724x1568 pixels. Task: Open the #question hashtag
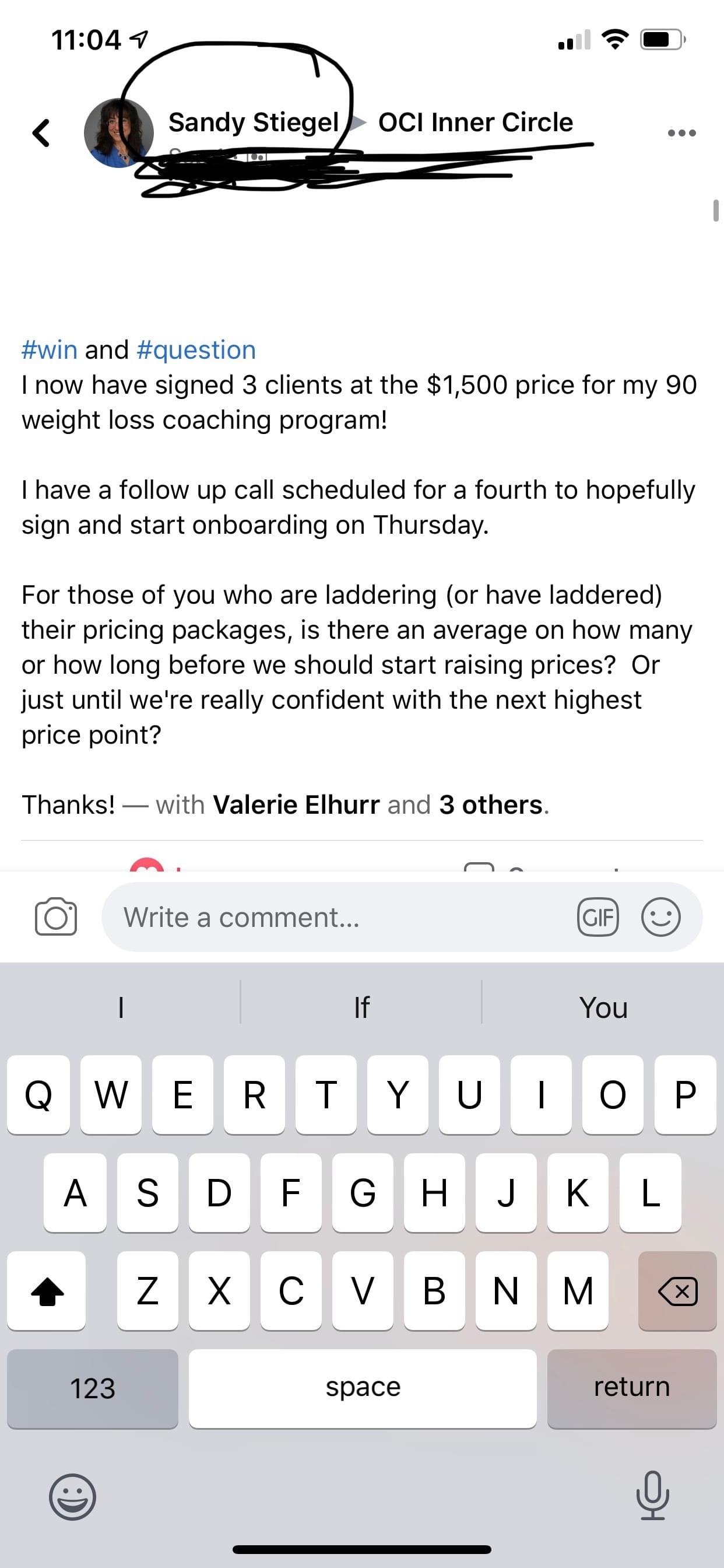point(196,351)
